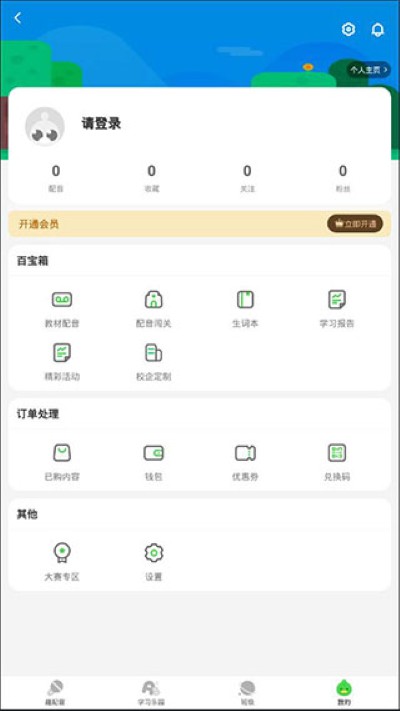This screenshot has height=711, width=400.
Task: View 学习报告 learning report
Action: pyautogui.click(x=337, y=309)
